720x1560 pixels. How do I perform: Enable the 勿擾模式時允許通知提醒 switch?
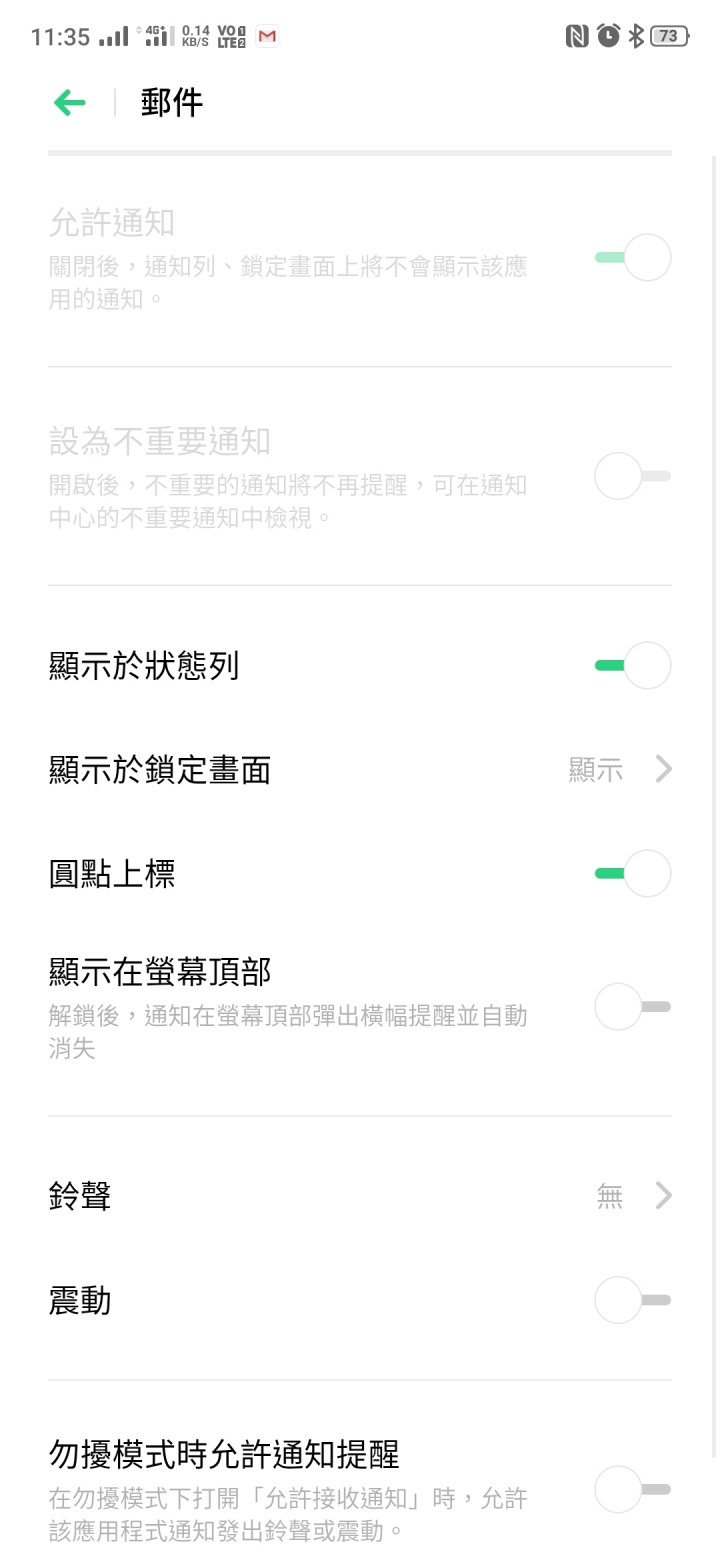[633, 1490]
